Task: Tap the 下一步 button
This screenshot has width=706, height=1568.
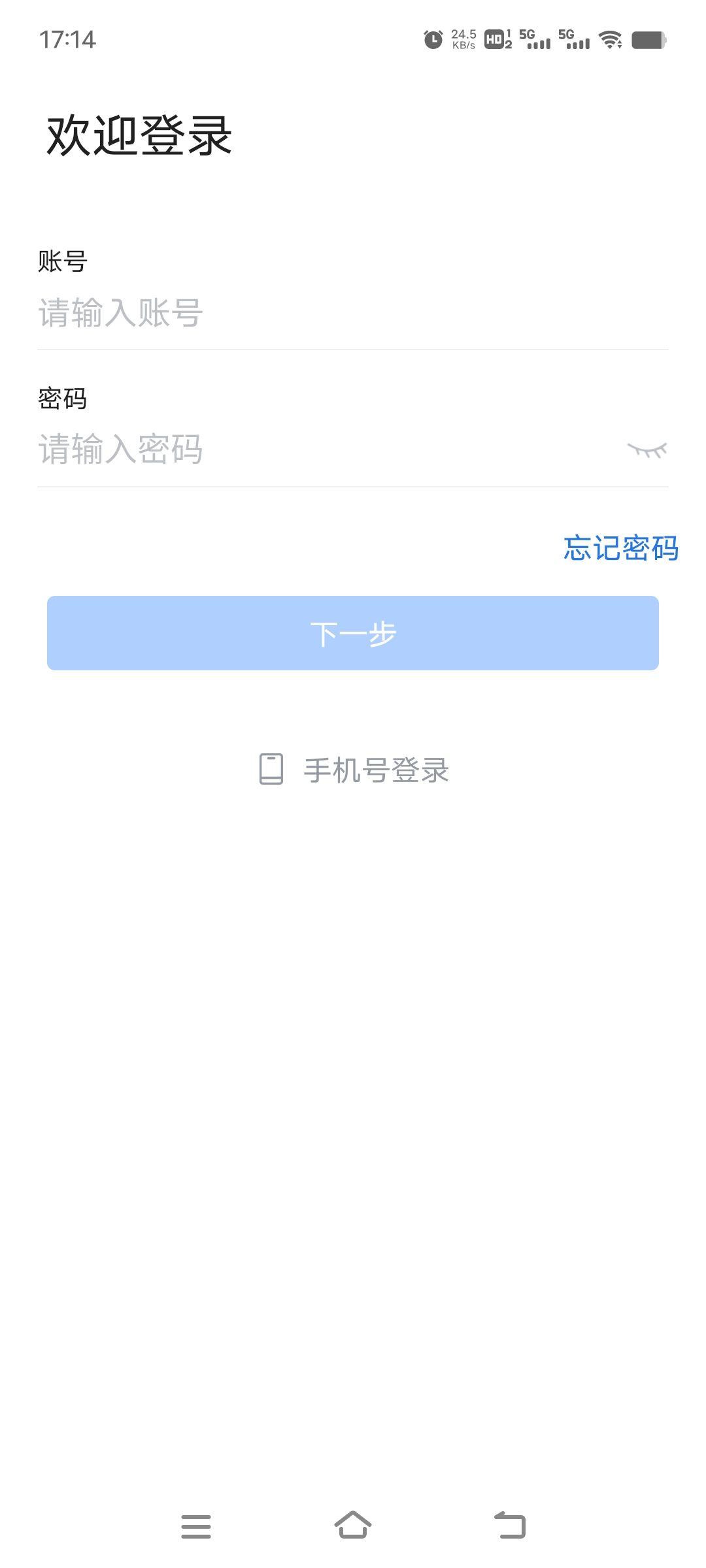Action: click(x=353, y=633)
